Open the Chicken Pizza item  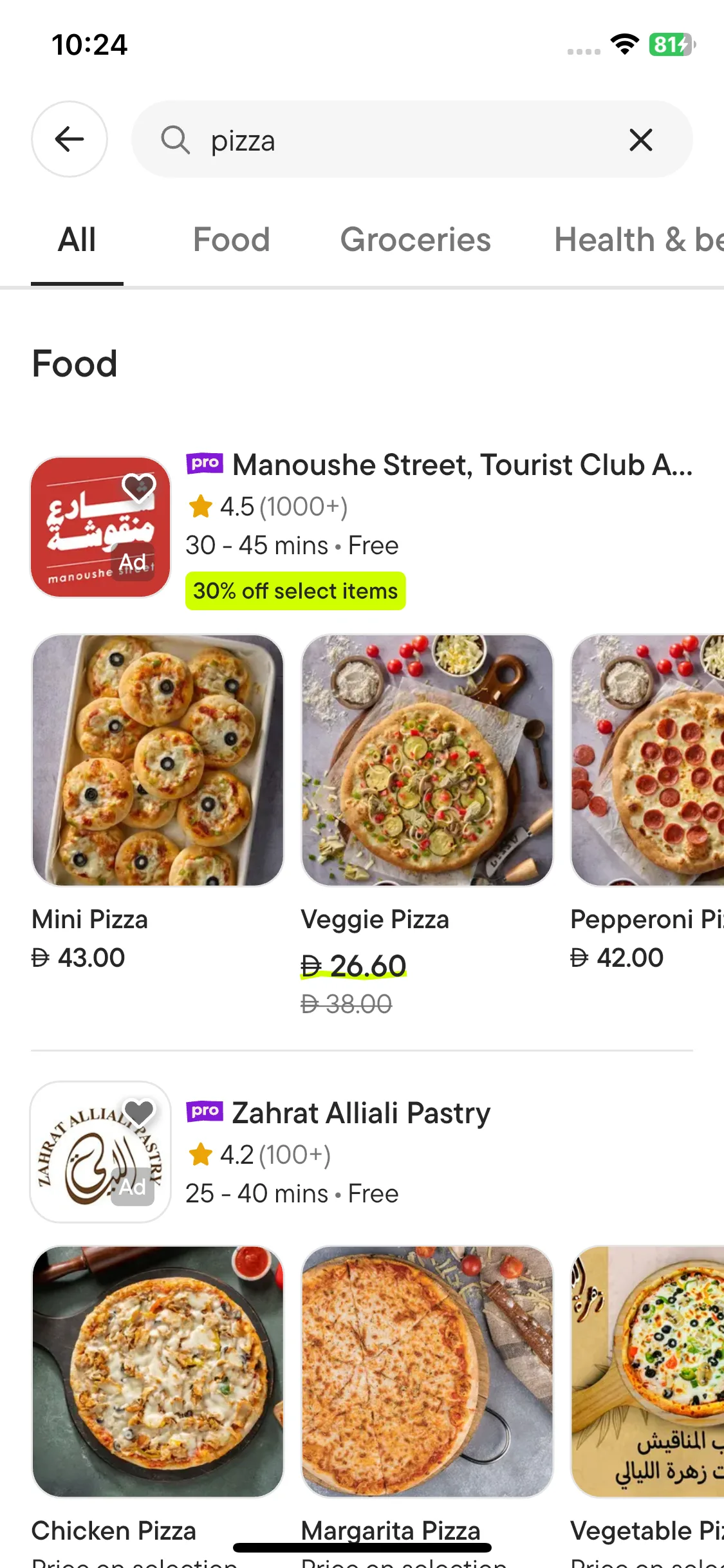[158, 1372]
